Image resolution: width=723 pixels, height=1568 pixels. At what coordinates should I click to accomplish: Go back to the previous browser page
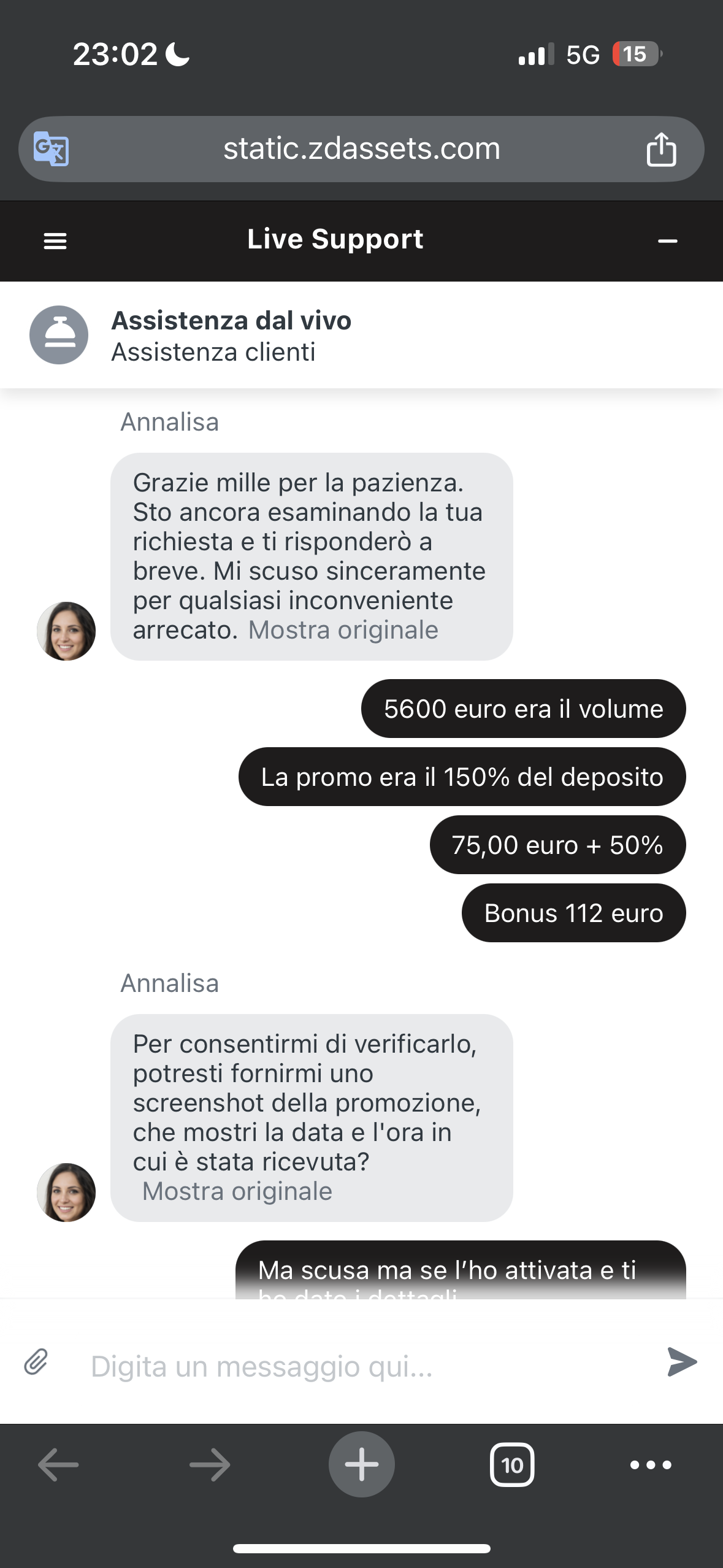58,1465
